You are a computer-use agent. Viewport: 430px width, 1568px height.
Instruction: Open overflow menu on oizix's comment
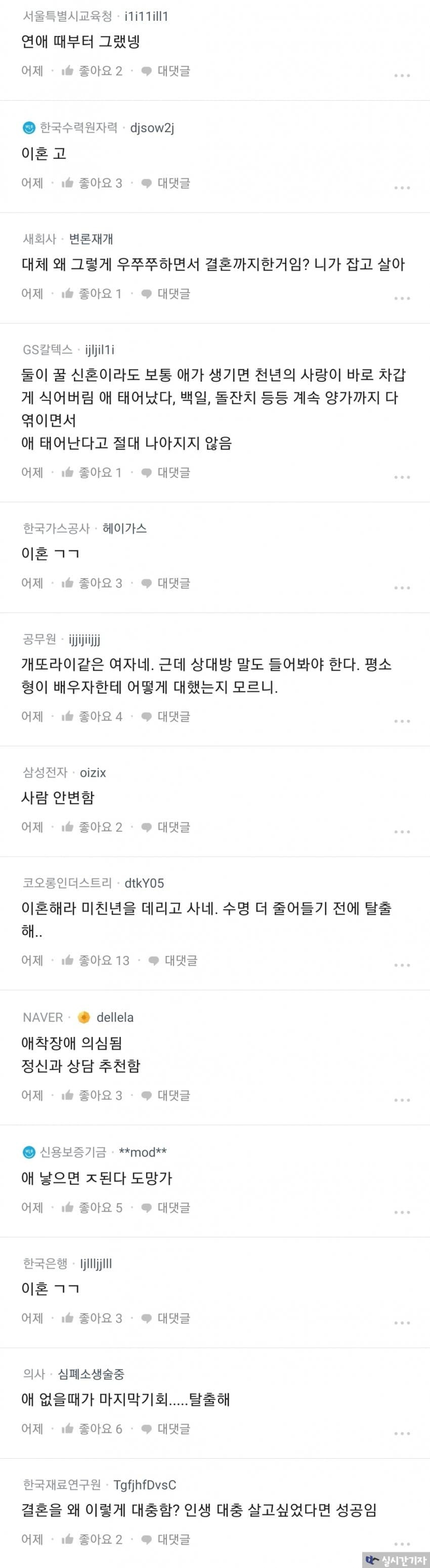(401, 831)
